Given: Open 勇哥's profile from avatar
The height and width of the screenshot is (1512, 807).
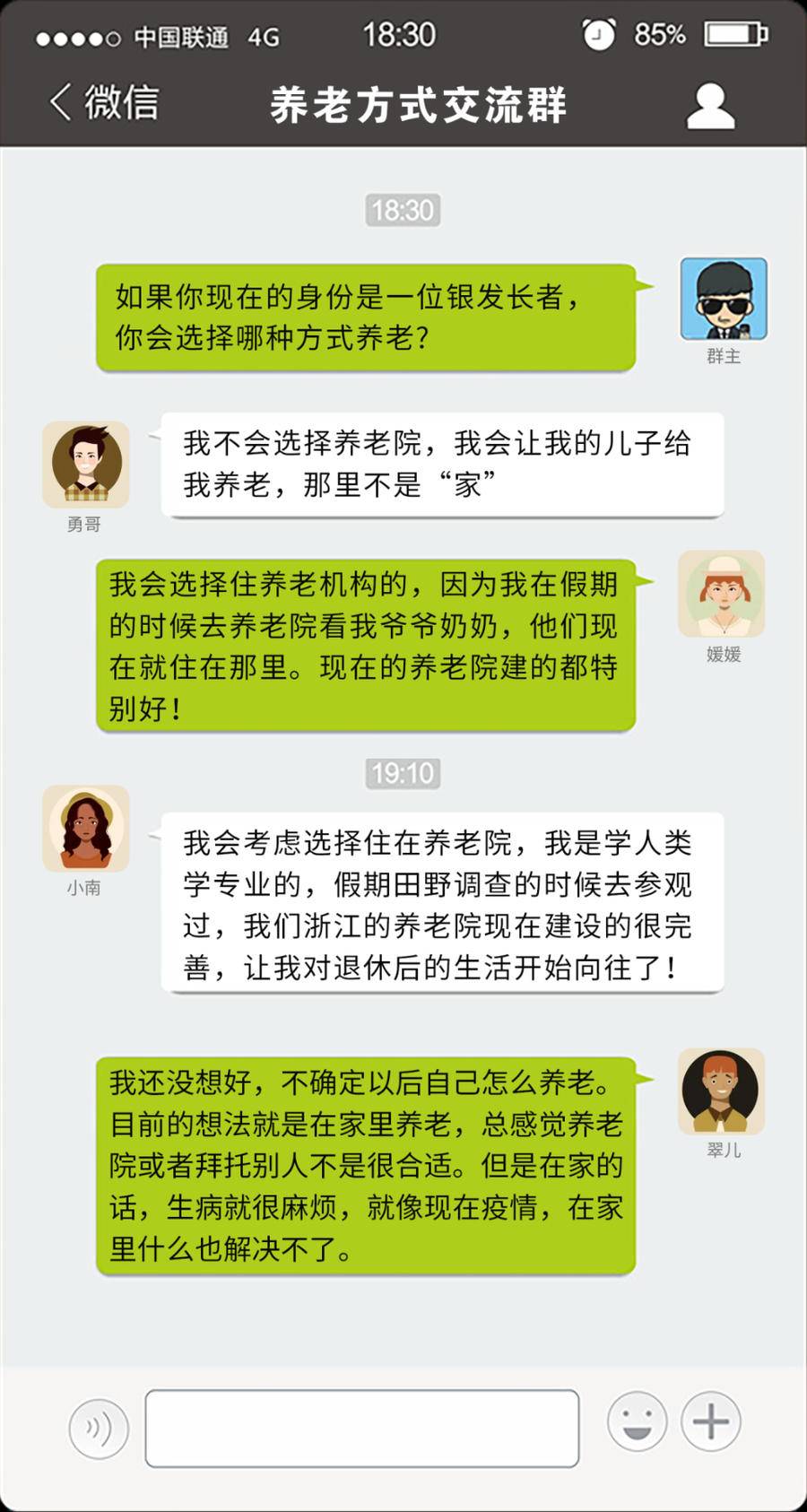Looking at the screenshot, I should pos(86,464).
